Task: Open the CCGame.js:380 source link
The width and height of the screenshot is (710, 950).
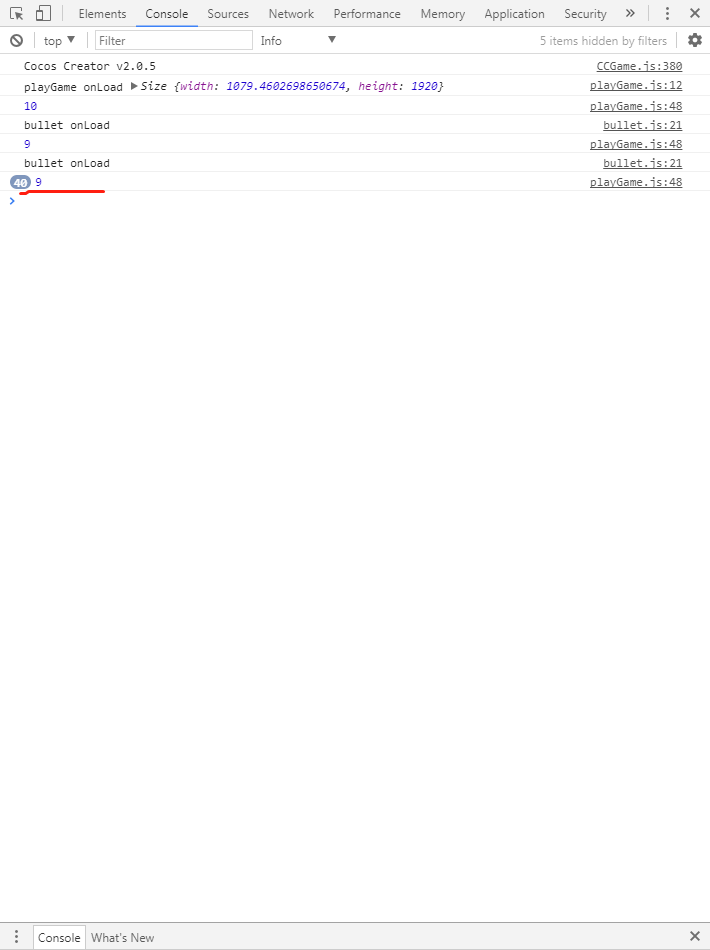Action: pyautogui.click(x=639, y=67)
